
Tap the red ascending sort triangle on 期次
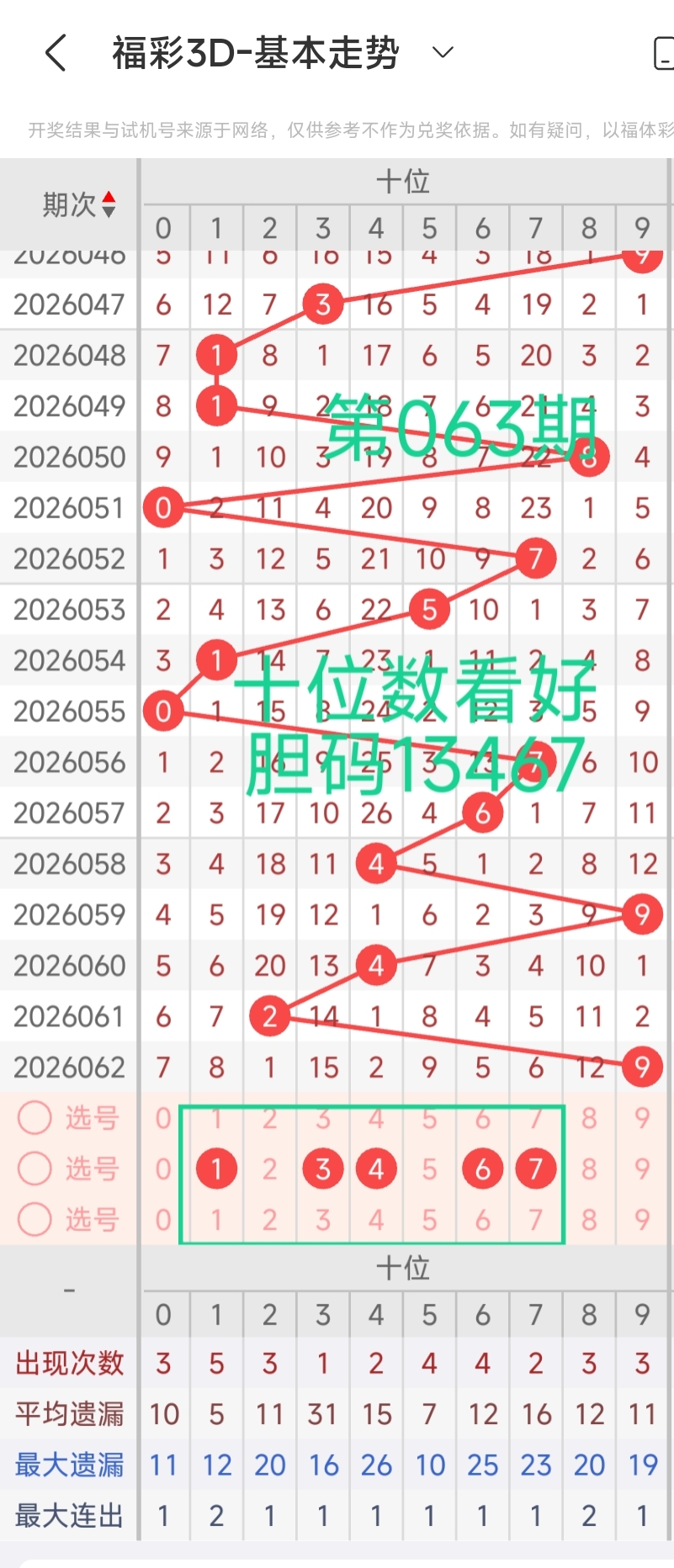point(109,199)
